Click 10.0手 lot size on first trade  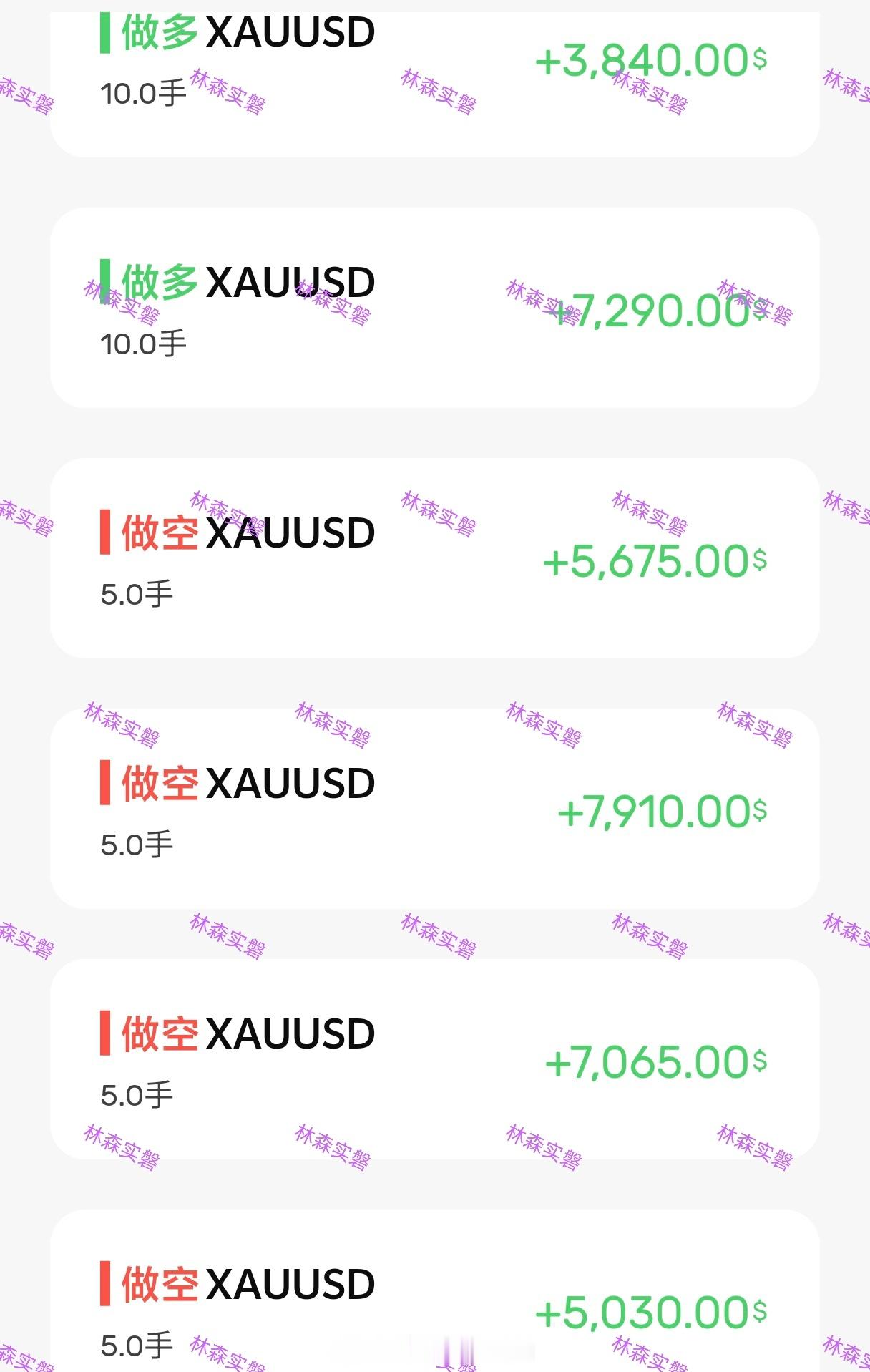pos(145,92)
